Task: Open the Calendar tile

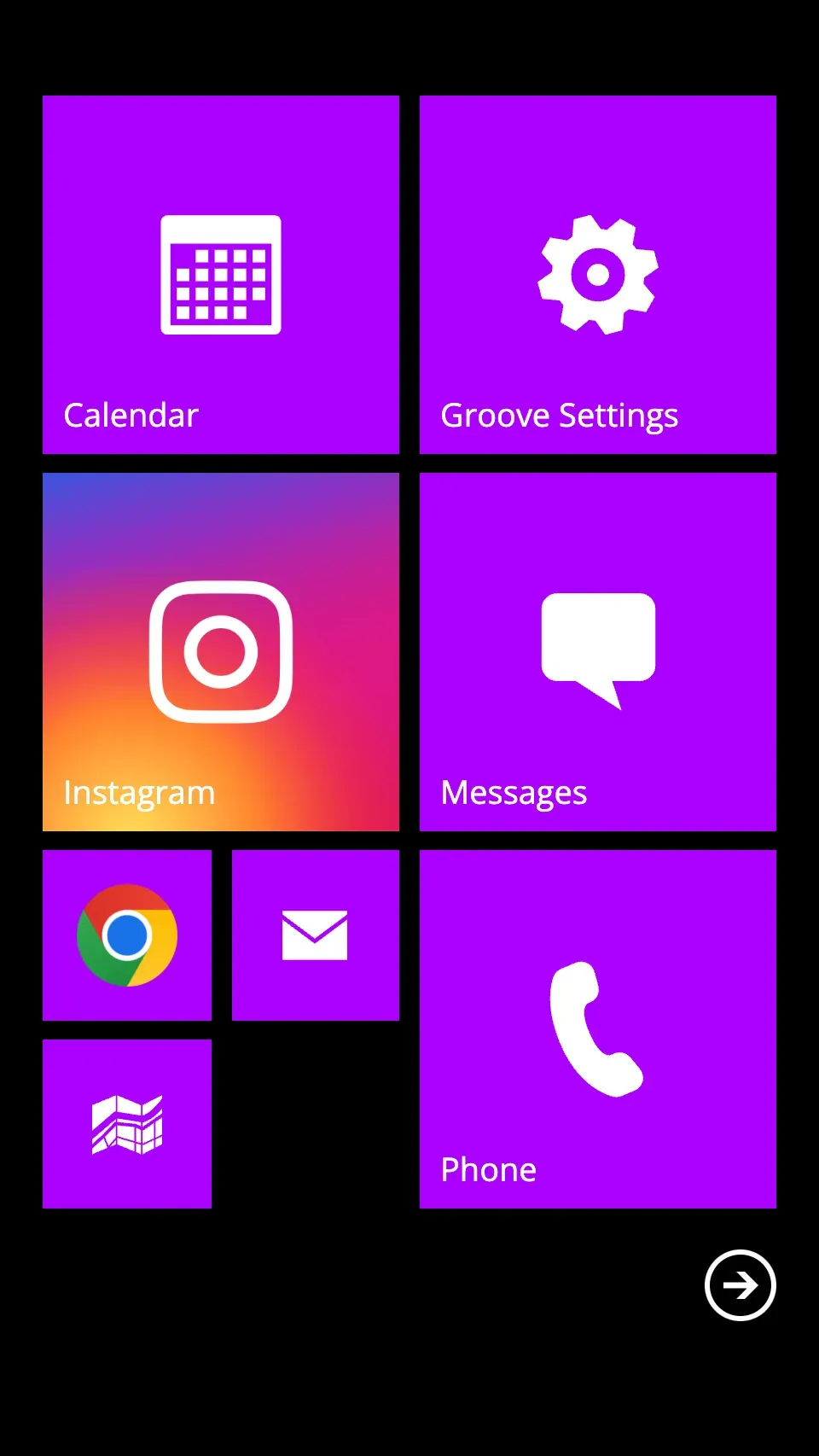Action: [221, 275]
